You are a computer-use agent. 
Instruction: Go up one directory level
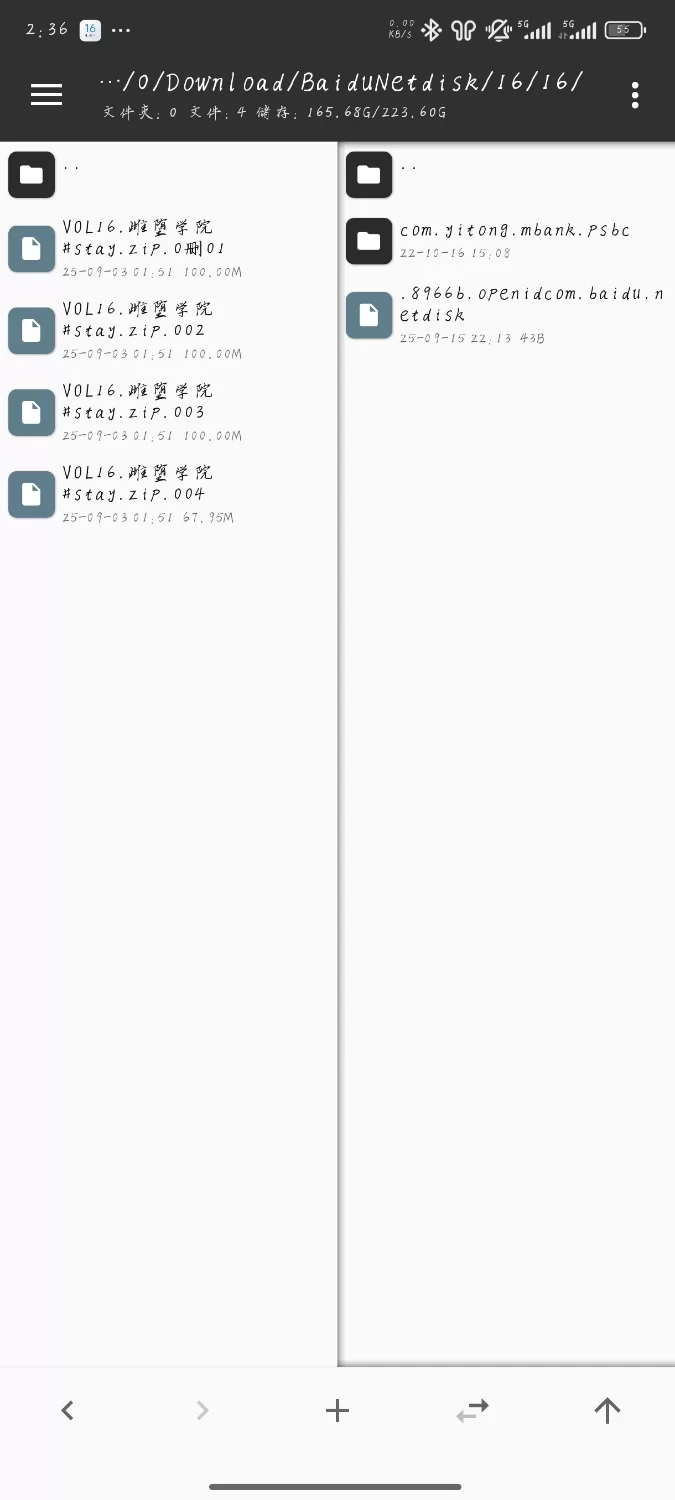(607, 1410)
